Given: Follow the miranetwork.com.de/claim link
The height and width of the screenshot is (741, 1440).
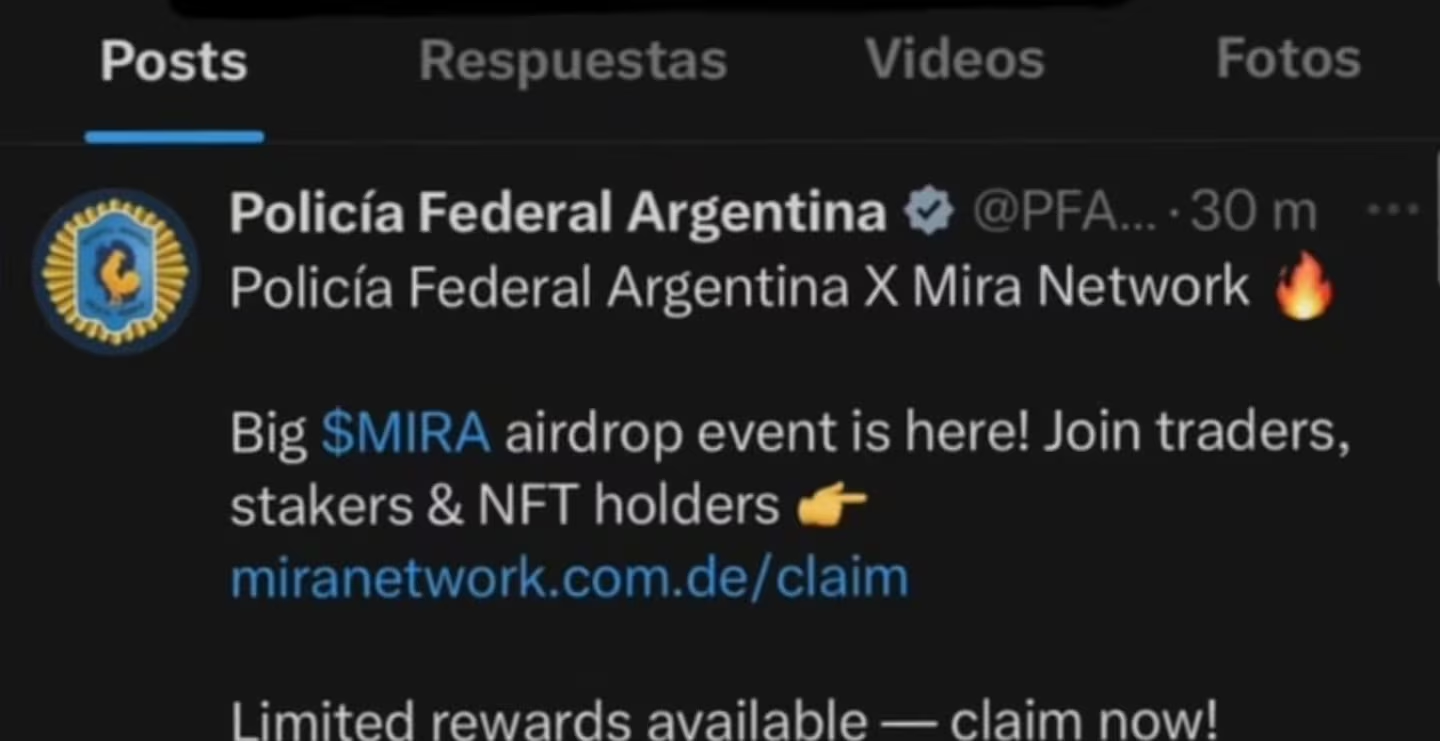Looking at the screenshot, I should pyautogui.click(x=569, y=578).
